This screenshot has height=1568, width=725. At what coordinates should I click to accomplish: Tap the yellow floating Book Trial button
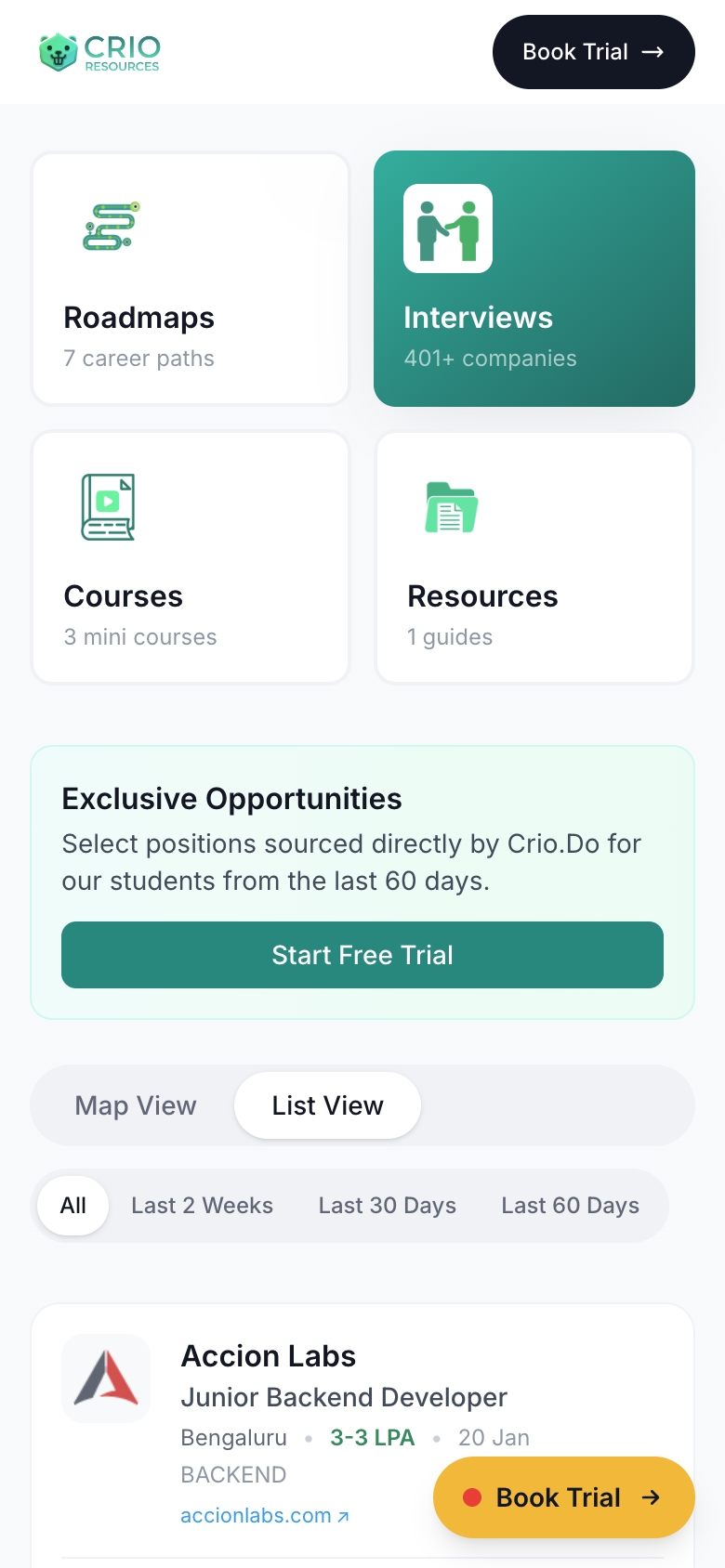(563, 1497)
